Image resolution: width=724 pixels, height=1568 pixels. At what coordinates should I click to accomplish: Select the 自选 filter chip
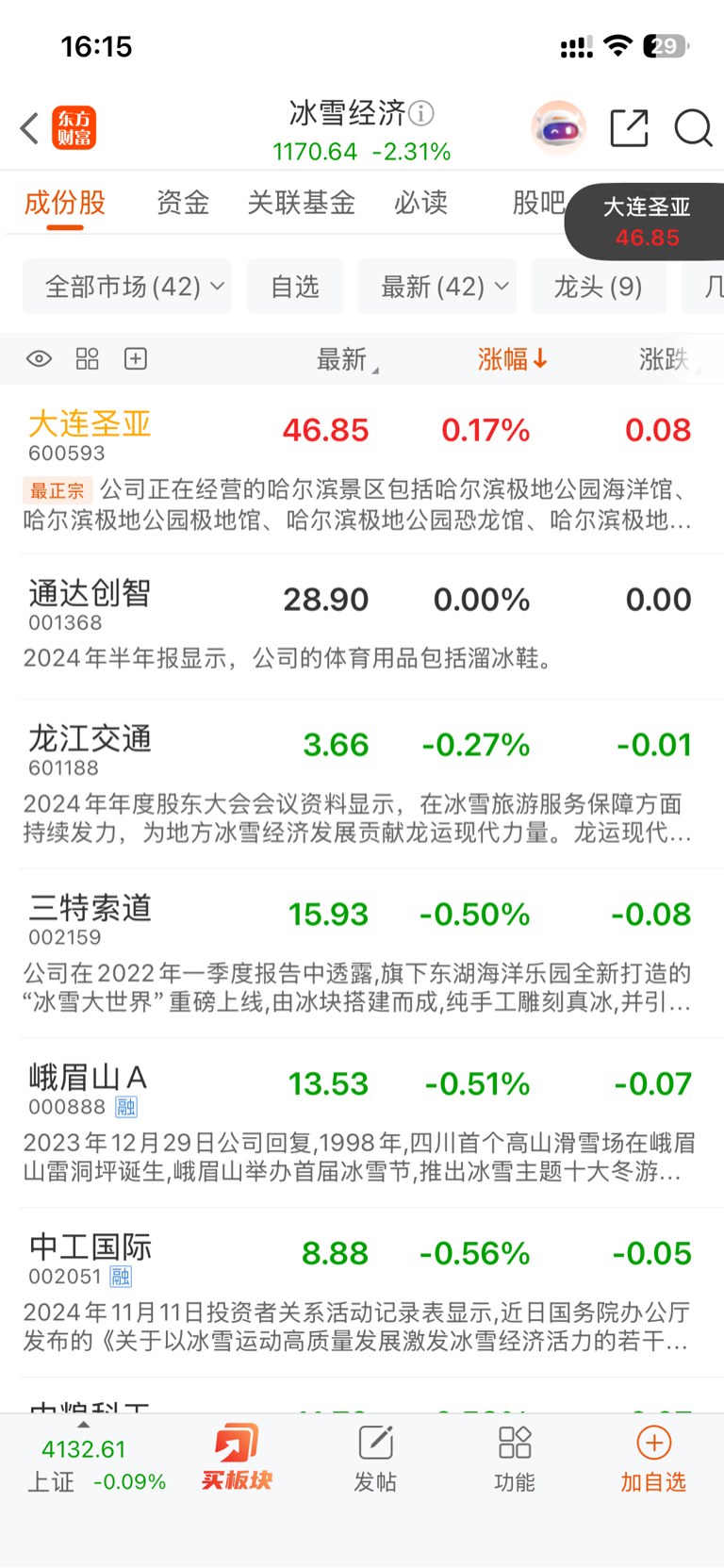295,286
